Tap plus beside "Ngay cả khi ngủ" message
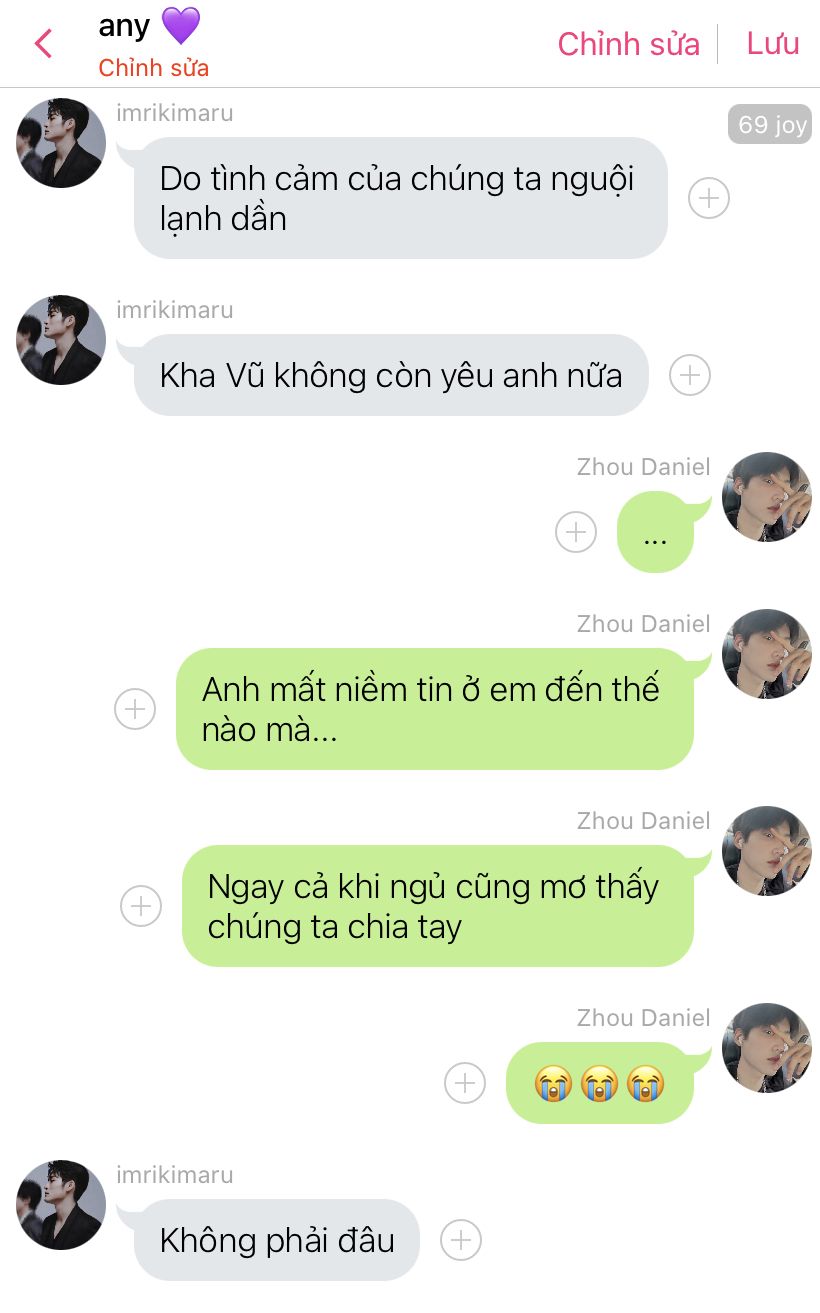Screen dimensions: 820x1313 141,906
